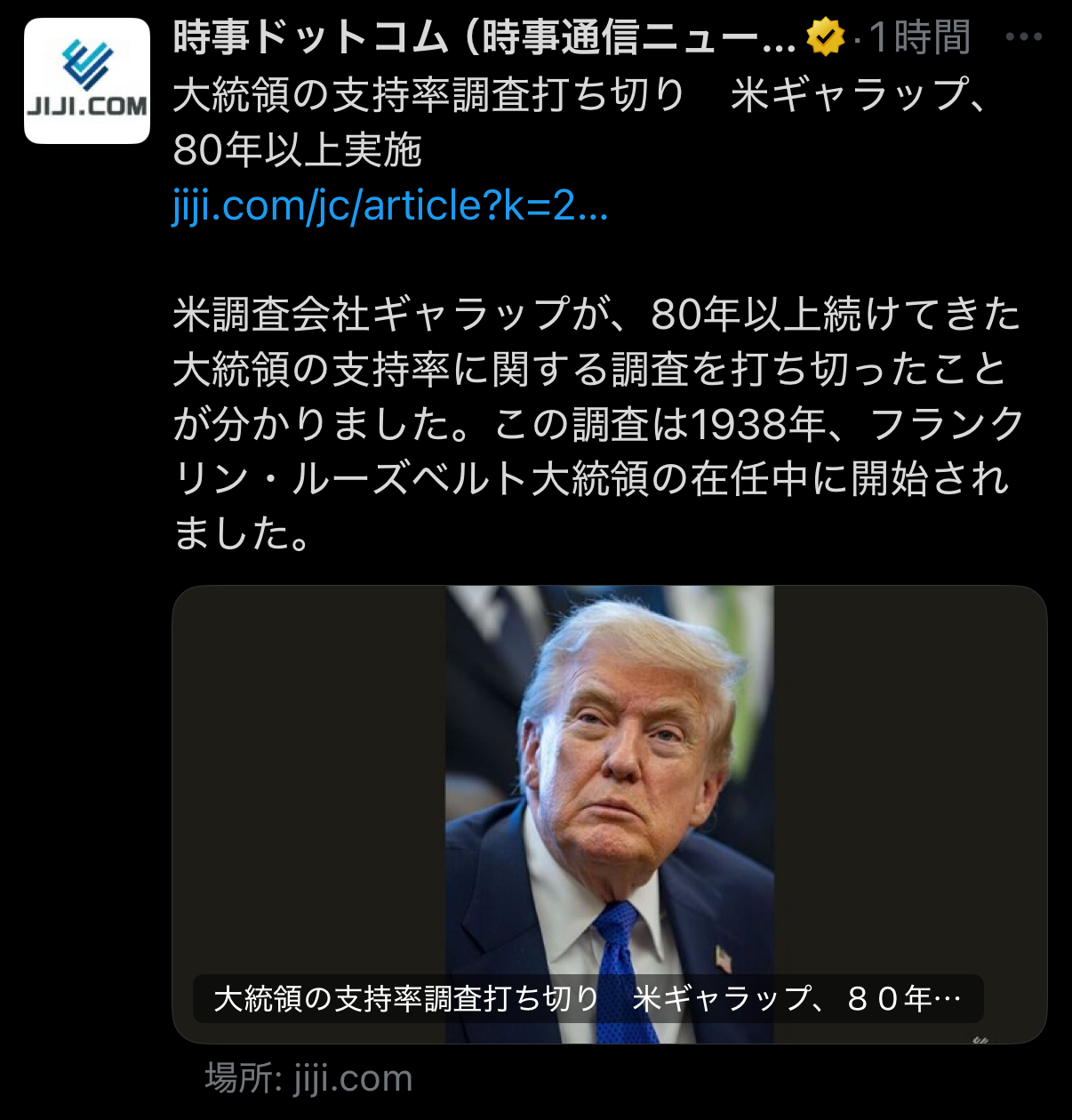Image resolution: width=1072 pixels, height=1120 pixels.
Task: Open the jiji.com/jc/article link
Action: (x=390, y=205)
